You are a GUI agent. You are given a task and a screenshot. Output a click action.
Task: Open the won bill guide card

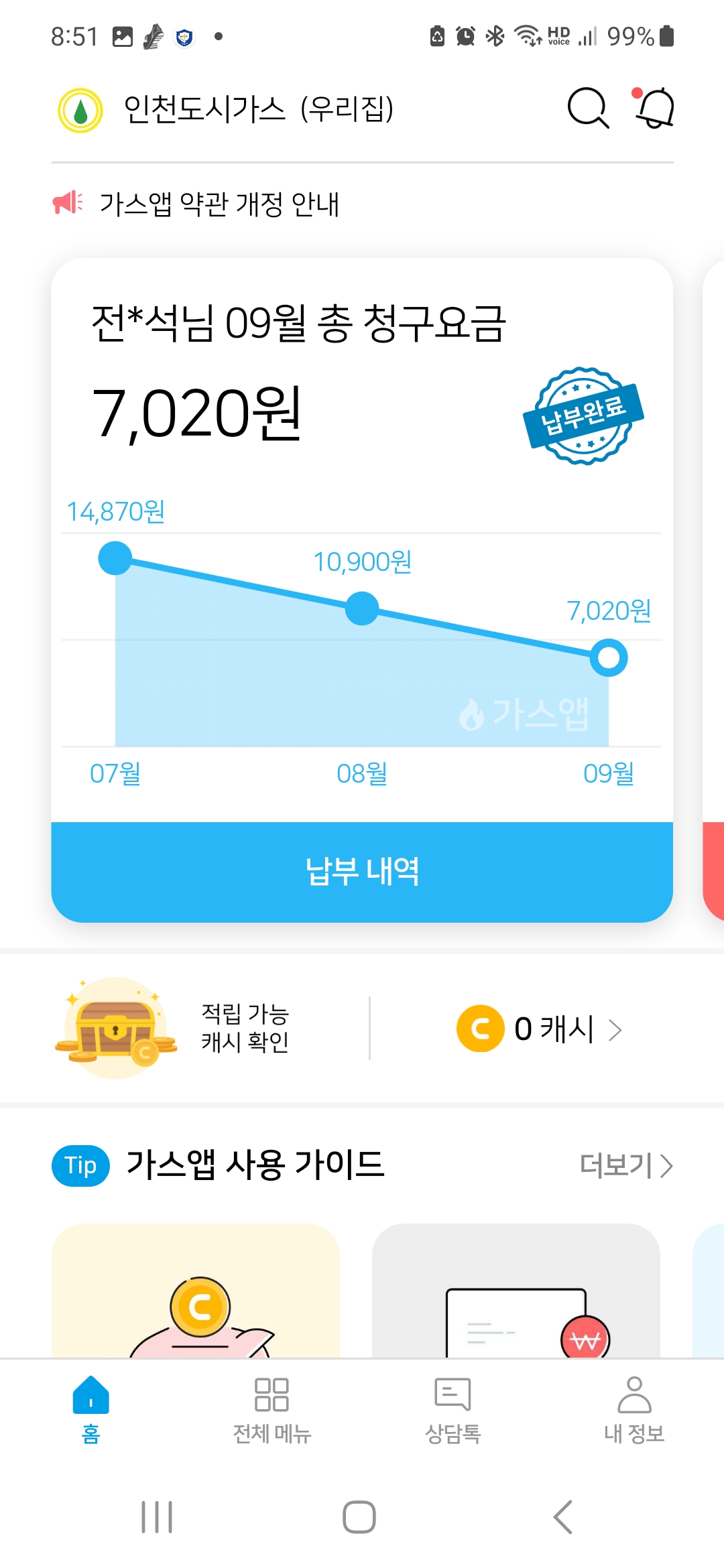(516, 1291)
